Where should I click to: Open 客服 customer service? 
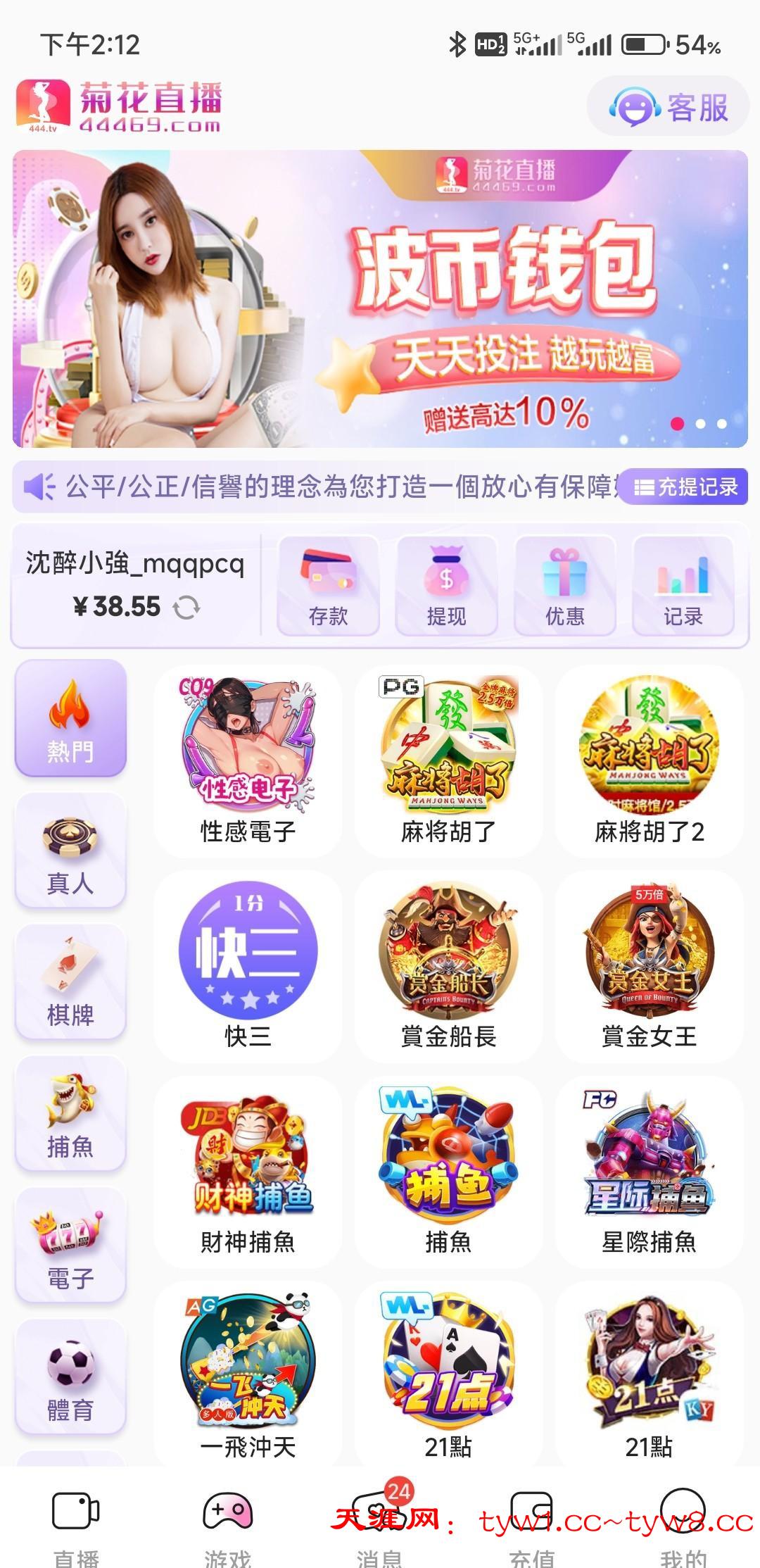tap(668, 107)
